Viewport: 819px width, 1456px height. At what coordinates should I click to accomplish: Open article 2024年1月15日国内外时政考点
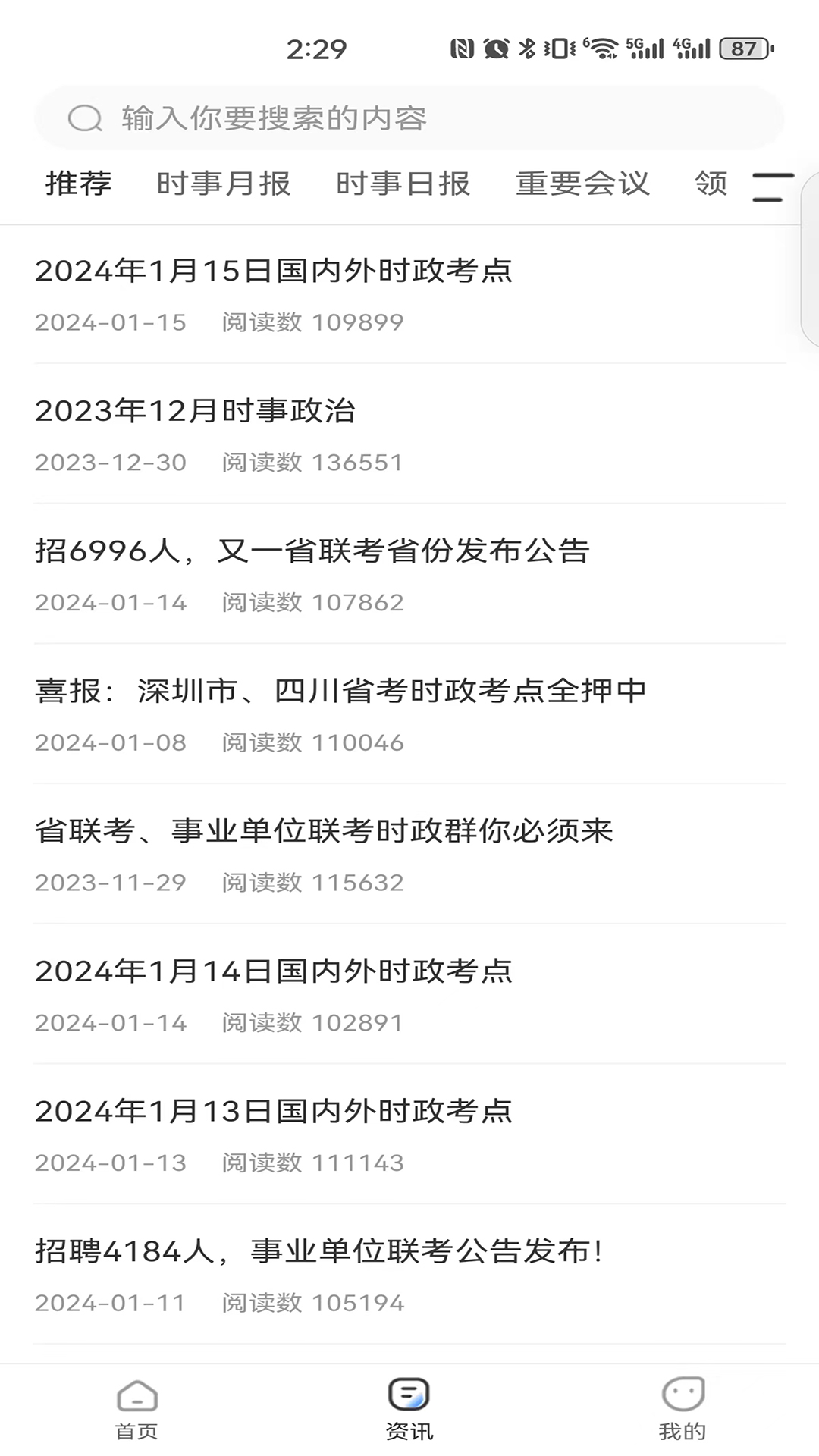277,271
